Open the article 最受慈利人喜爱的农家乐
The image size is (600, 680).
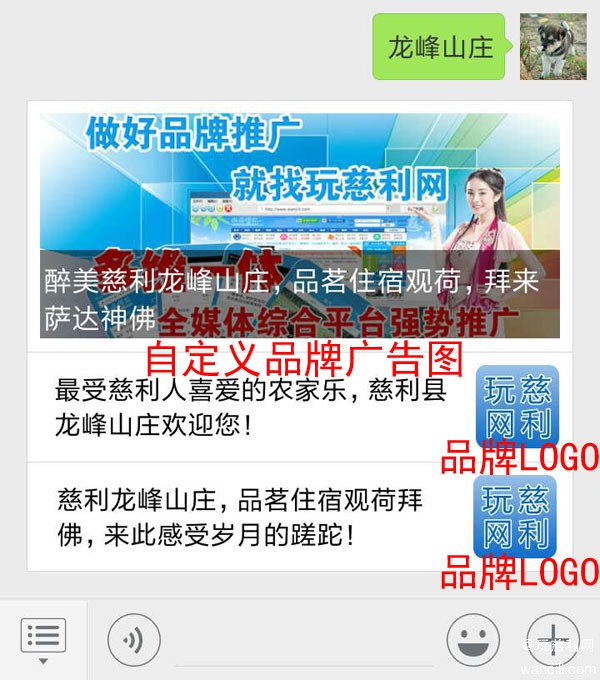250,407
